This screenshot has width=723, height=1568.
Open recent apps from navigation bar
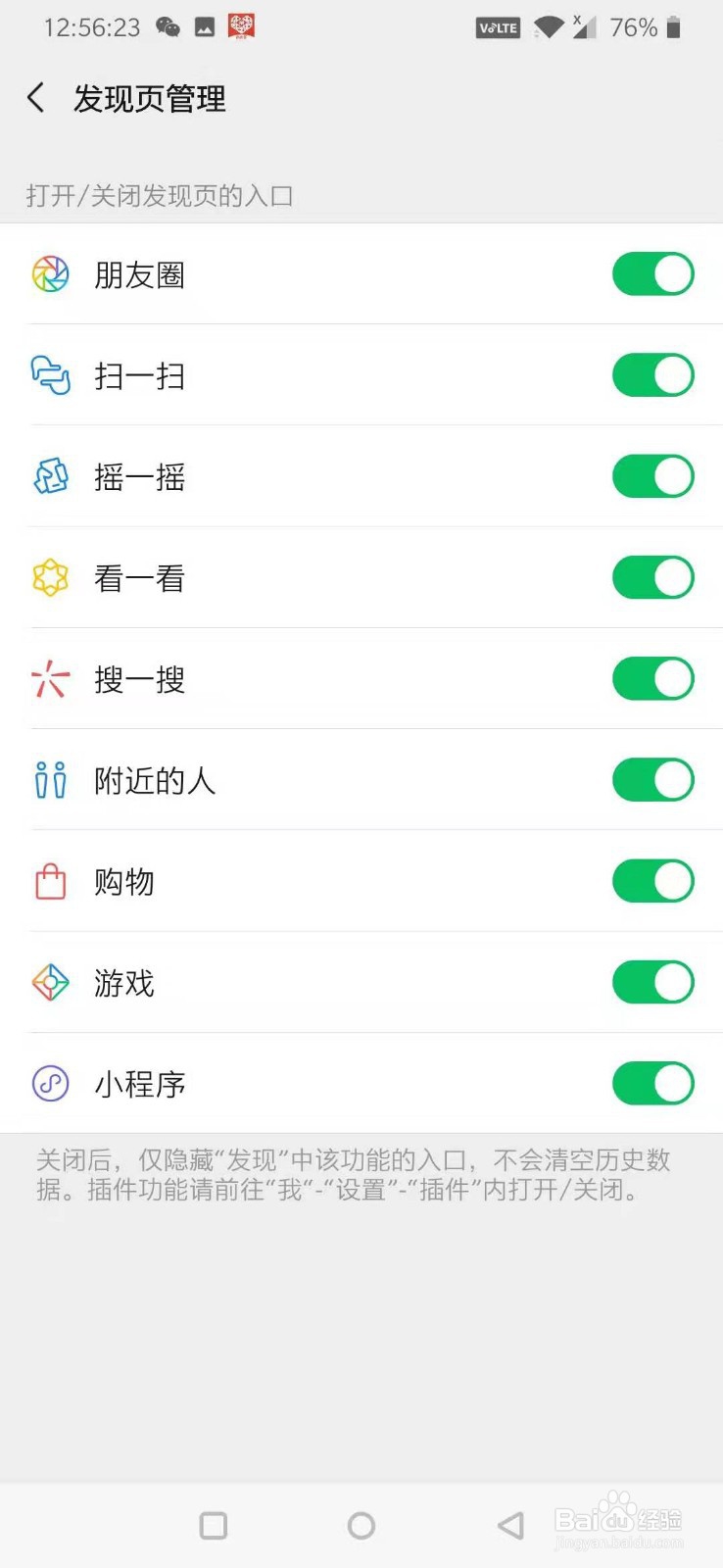tap(214, 1525)
